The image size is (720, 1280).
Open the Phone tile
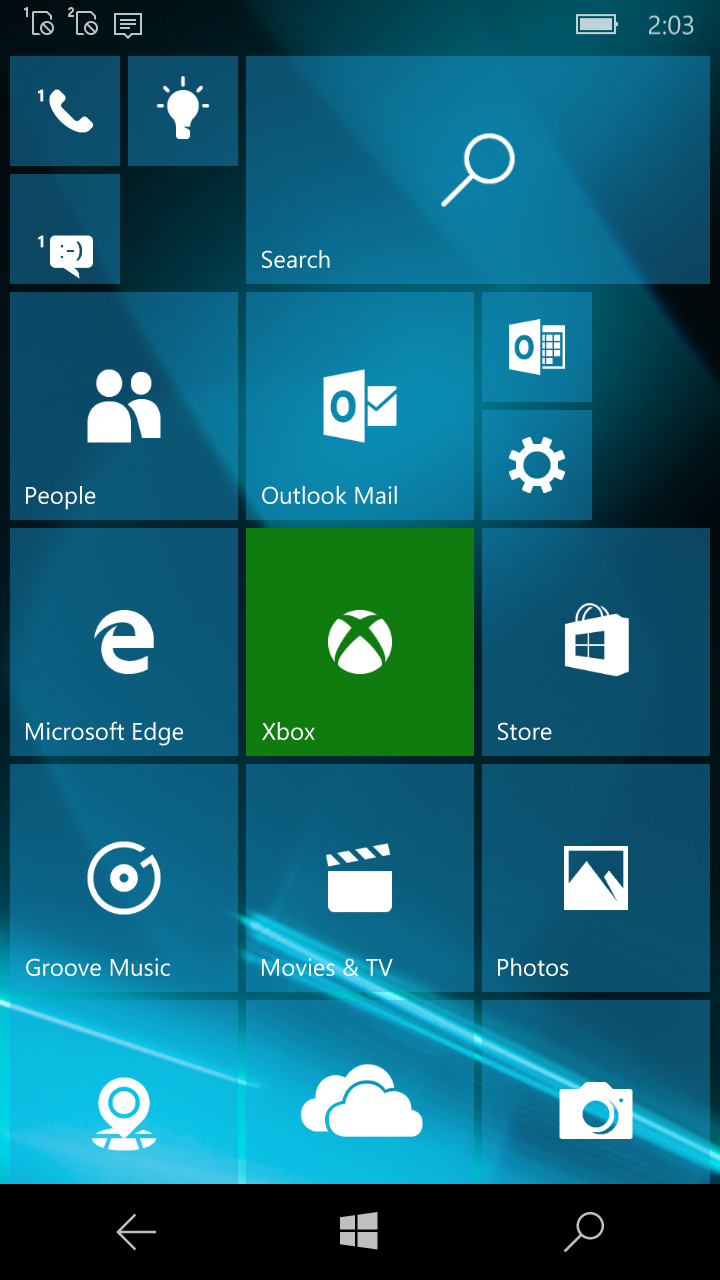65,111
